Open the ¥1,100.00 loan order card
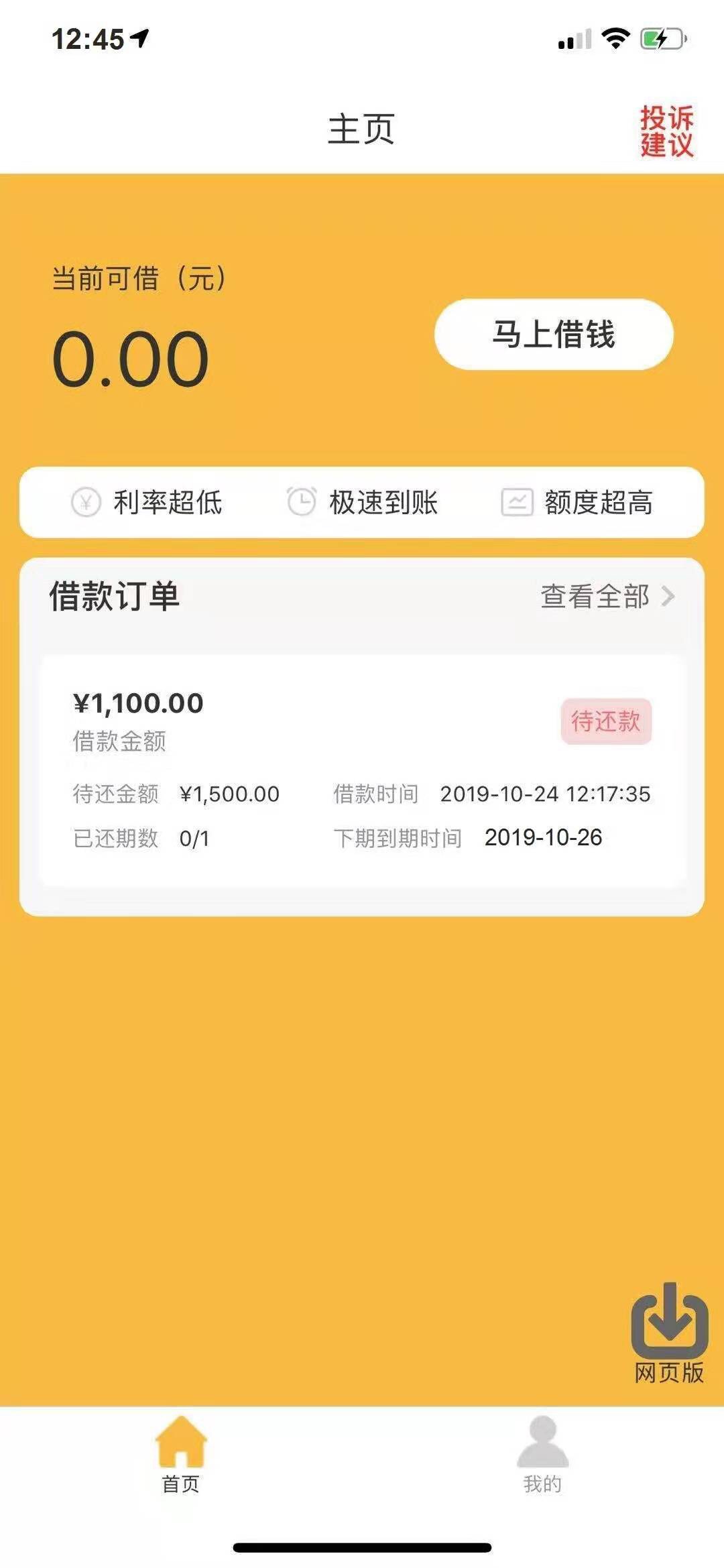Viewport: 724px width, 1568px height. [x=362, y=771]
